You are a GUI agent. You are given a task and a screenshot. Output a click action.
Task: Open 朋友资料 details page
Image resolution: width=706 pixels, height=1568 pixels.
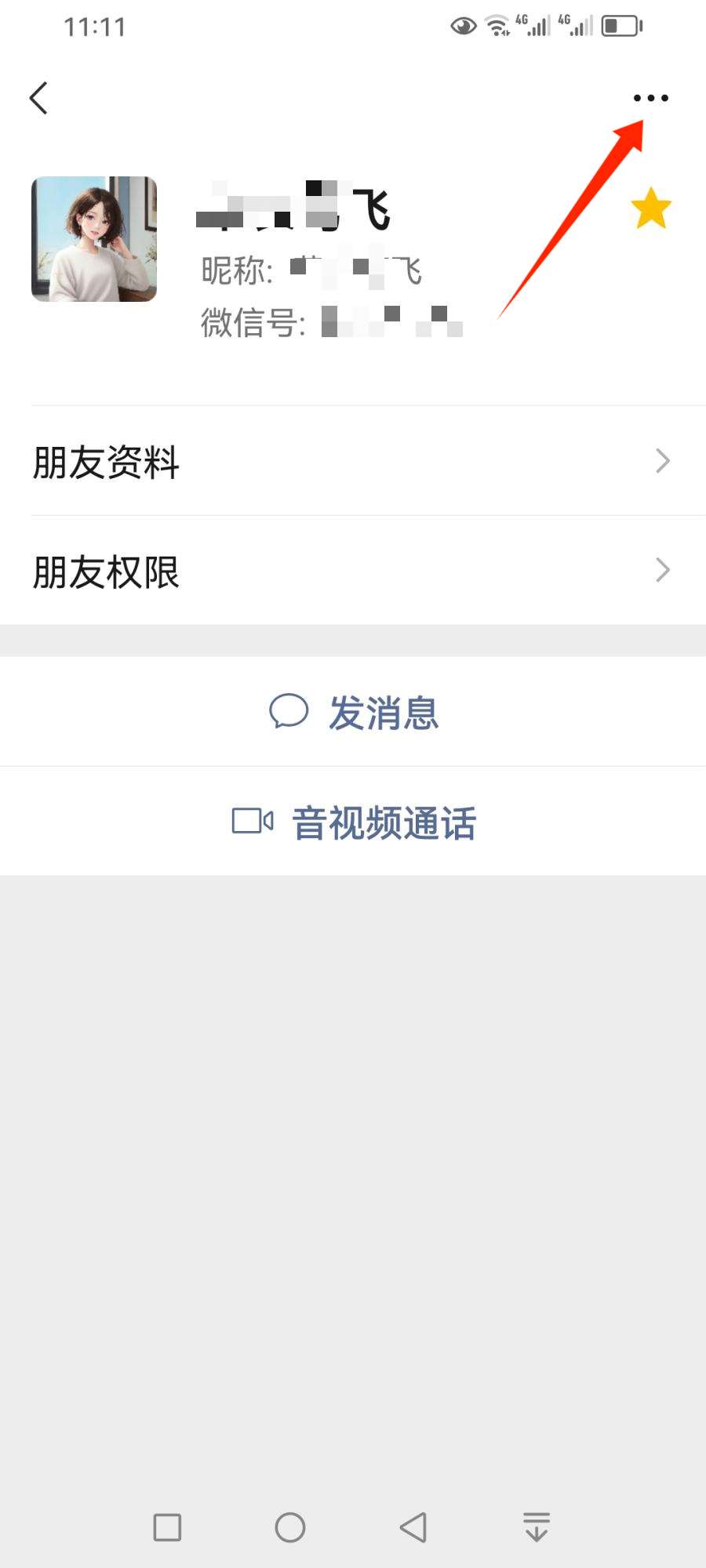coord(353,462)
